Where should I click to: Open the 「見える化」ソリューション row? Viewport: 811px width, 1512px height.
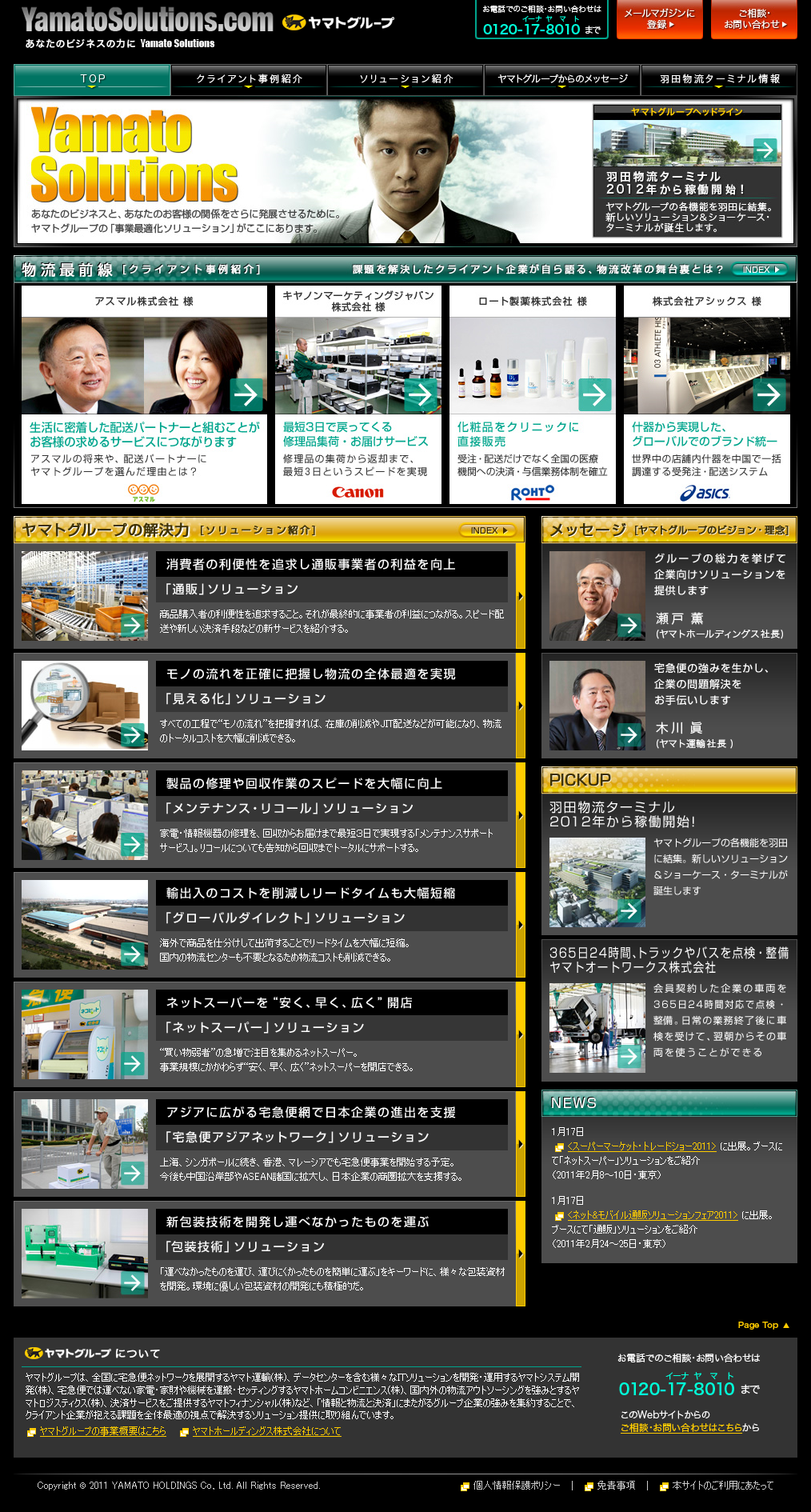[270, 706]
